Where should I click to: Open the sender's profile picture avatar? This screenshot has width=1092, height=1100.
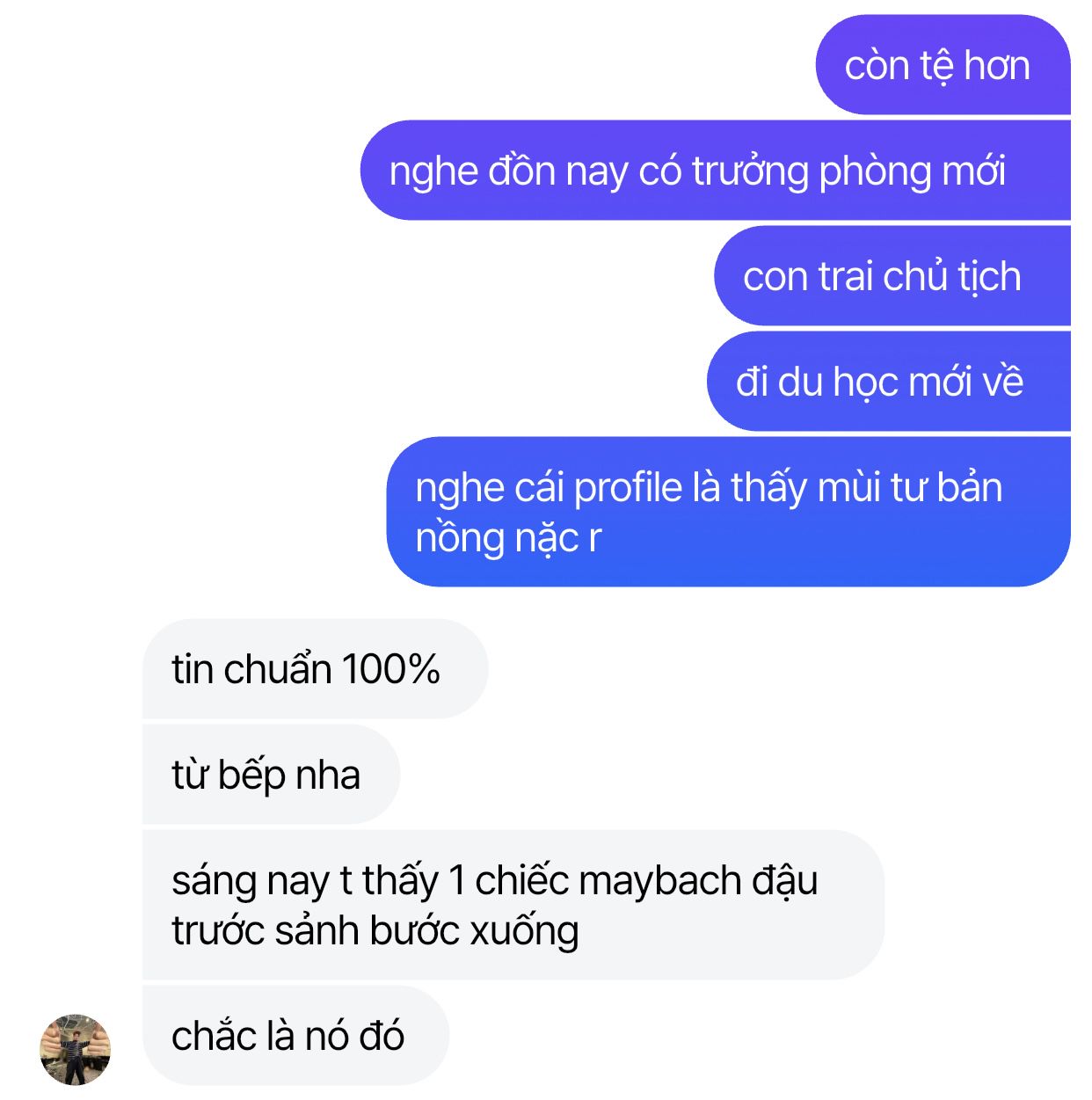(x=76, y=1048)
